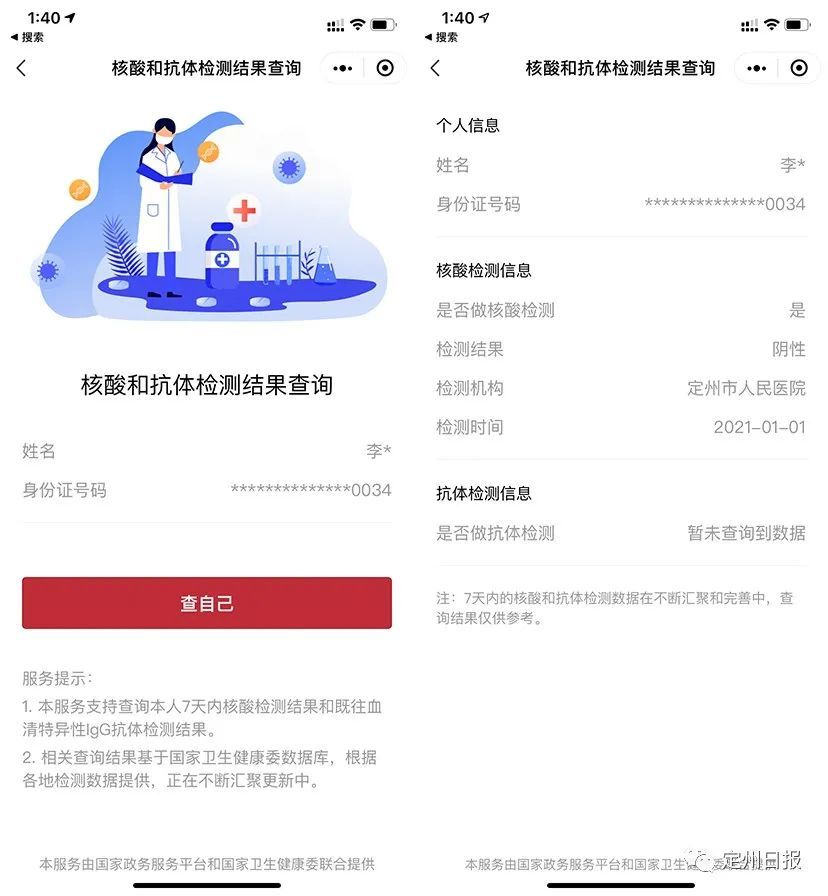Tap the back arrow on the query form page
Viewport: 828px width, 896px height.
tap(22, 68)
